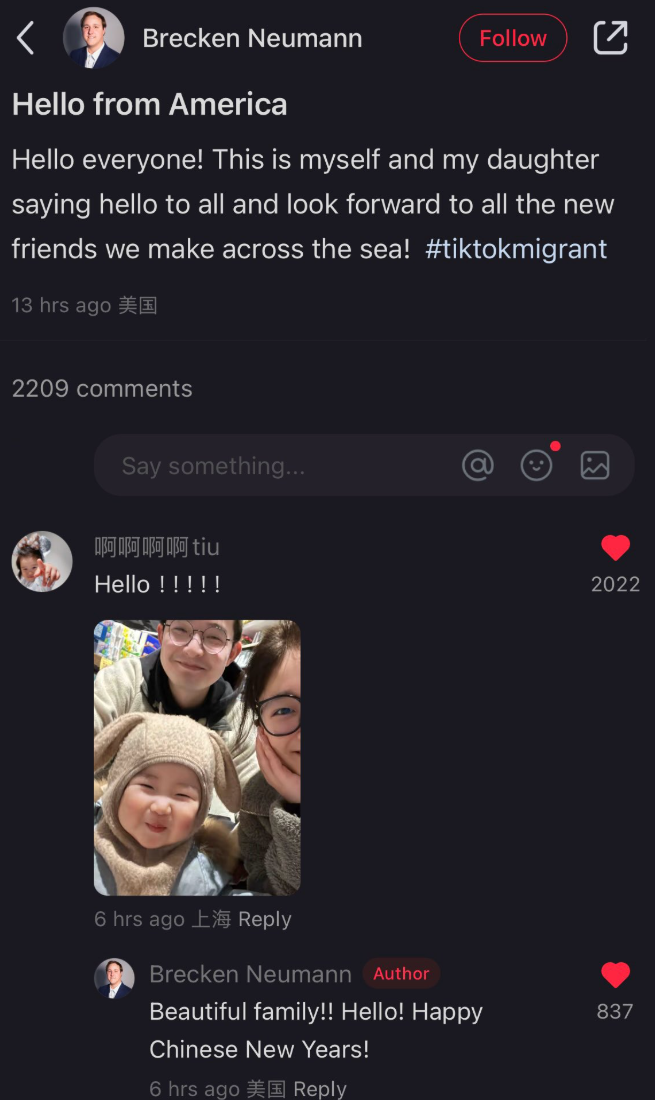The width and height of the screenshot is (655, 1100).
Task: Reply to Brecken Neumann's author comment
Action: (x=320, y=1088)
